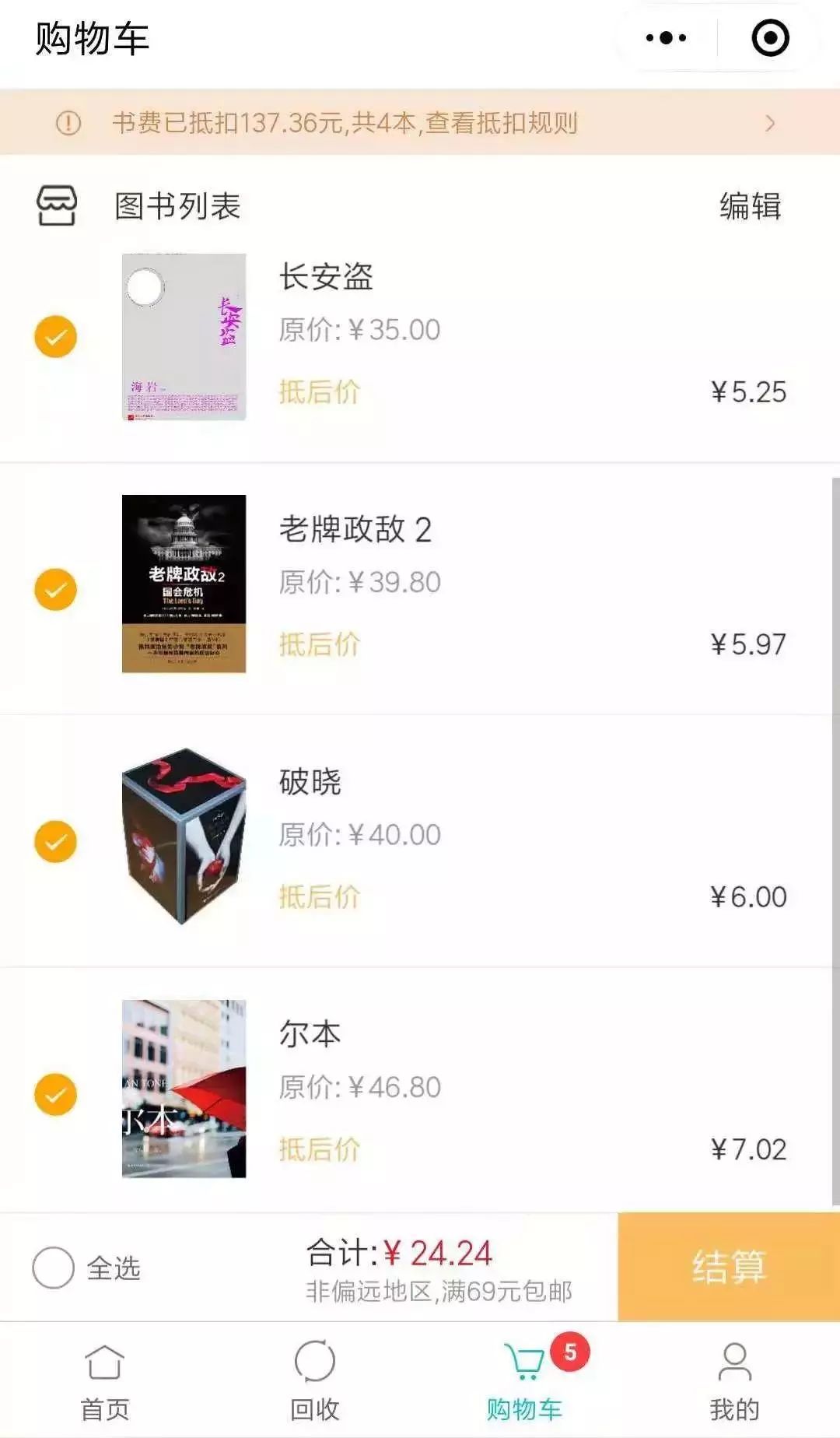Image resolution: width=840 pixels, height=1438 pixels.
Task: Deselect the 老牌政敌 2 checkbox
Action: 55,589
